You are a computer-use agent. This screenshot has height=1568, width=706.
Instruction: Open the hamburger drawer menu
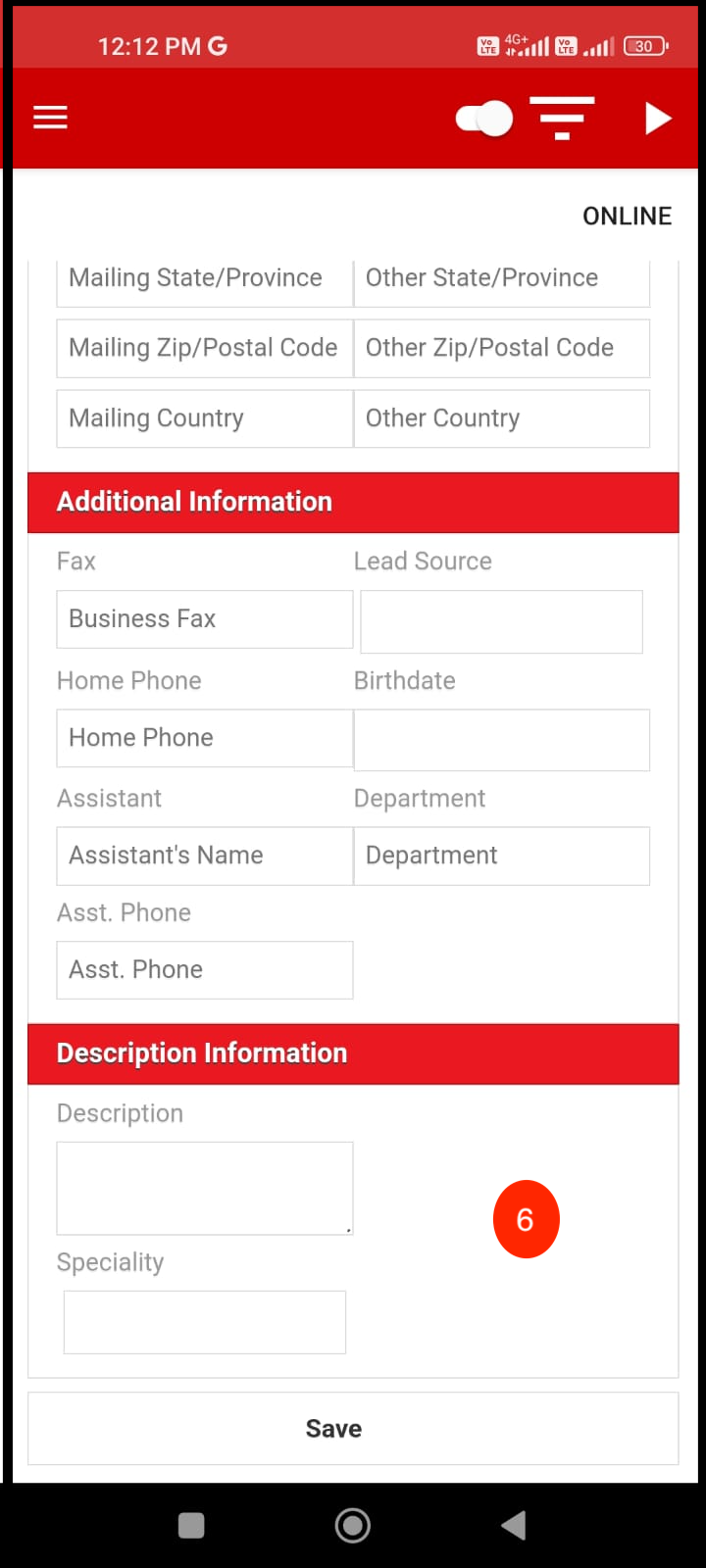tap(50, 118)
